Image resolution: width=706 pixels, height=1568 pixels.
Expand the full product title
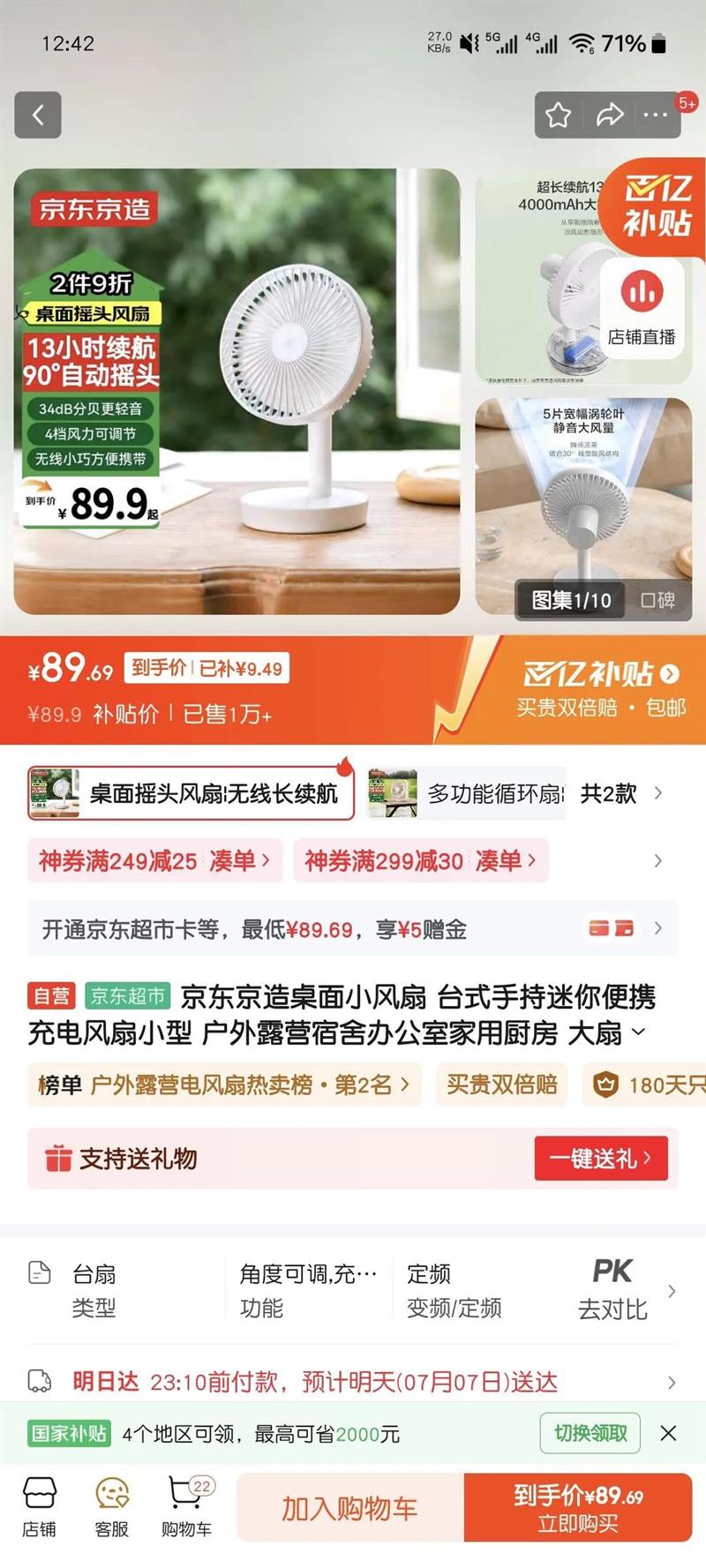pyautogui.click(x=639, y=1032)
